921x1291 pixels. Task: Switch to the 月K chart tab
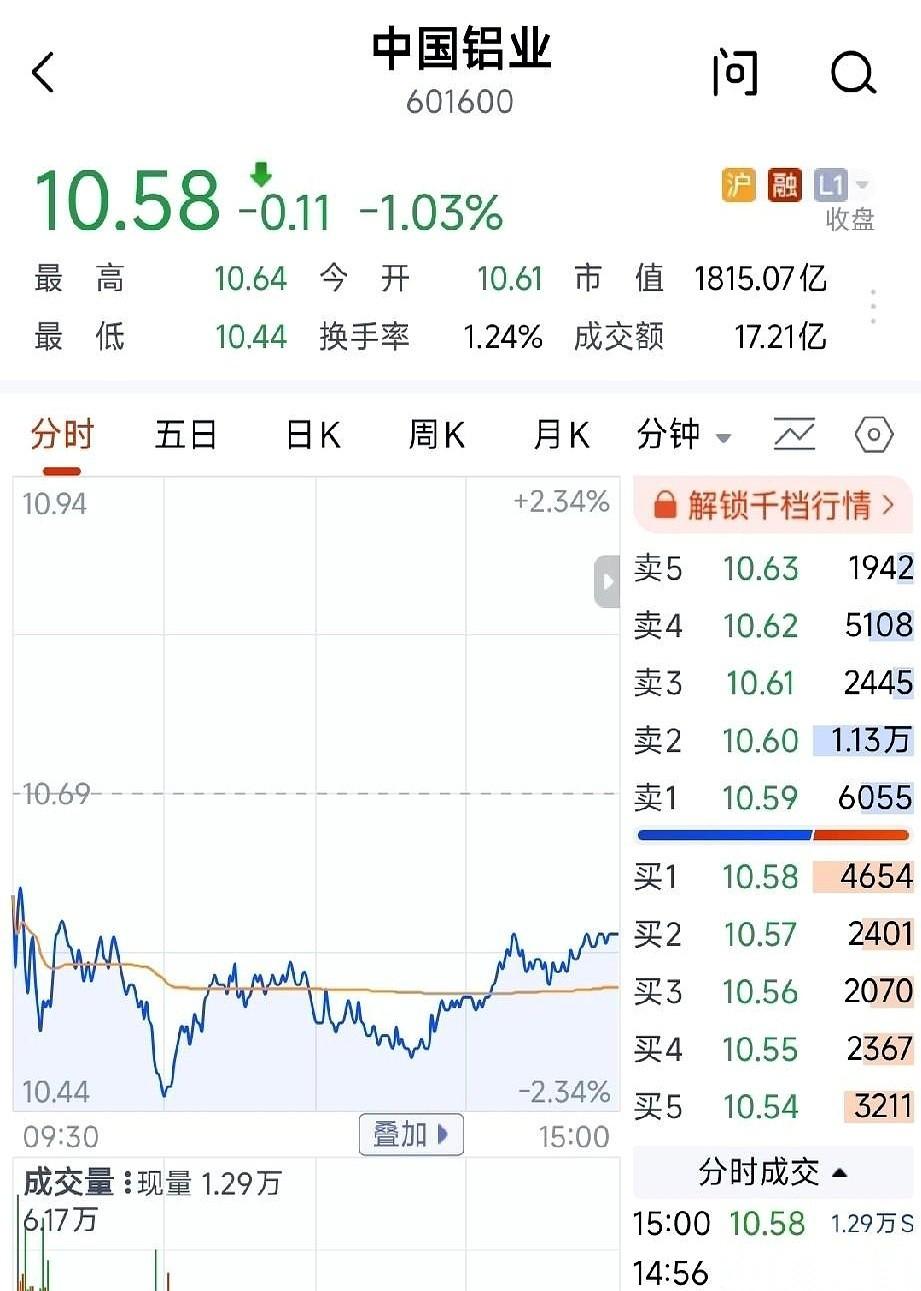coord(561,436)
